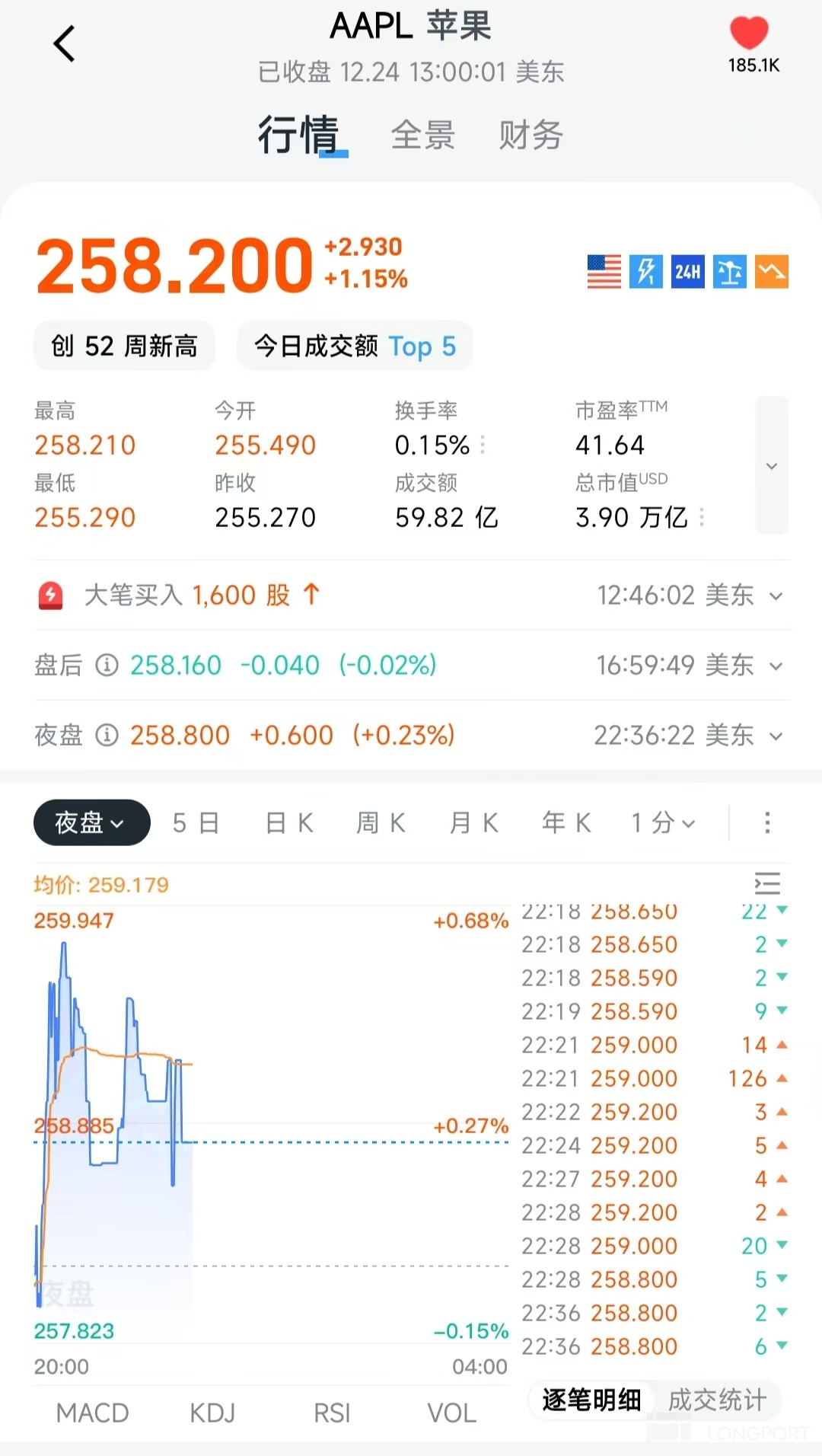Select the 5 日 chart period

pos(196,823)
